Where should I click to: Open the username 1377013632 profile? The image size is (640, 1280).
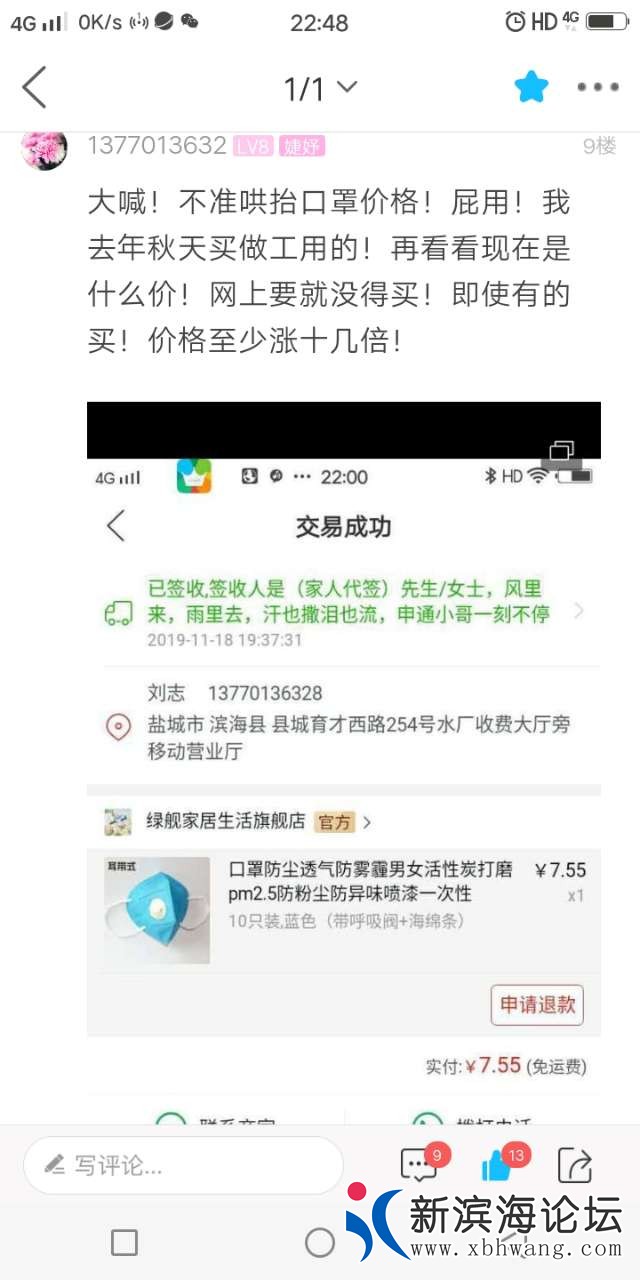tap(157, 146)
